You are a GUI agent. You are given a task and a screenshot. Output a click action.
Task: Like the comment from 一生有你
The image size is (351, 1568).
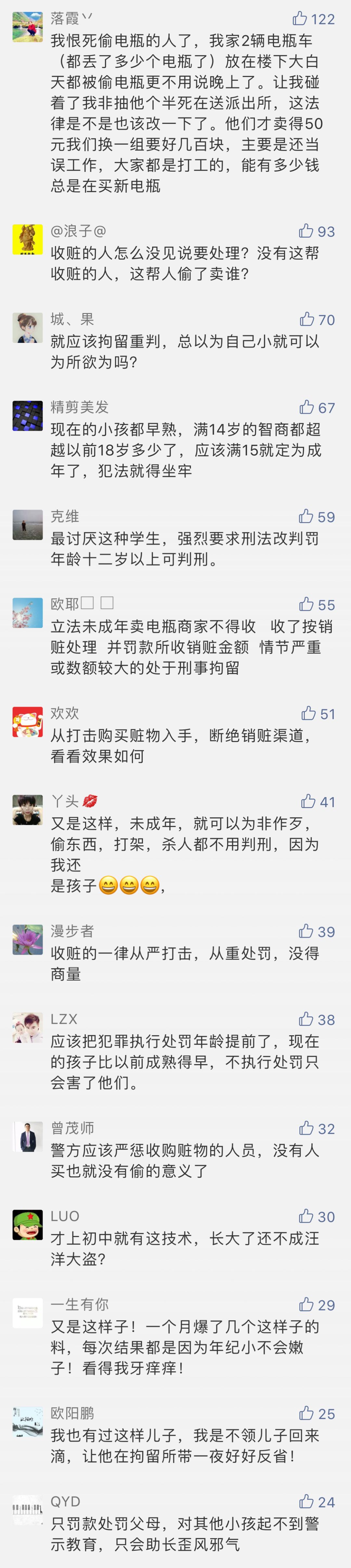click(x=306, y=1304)
